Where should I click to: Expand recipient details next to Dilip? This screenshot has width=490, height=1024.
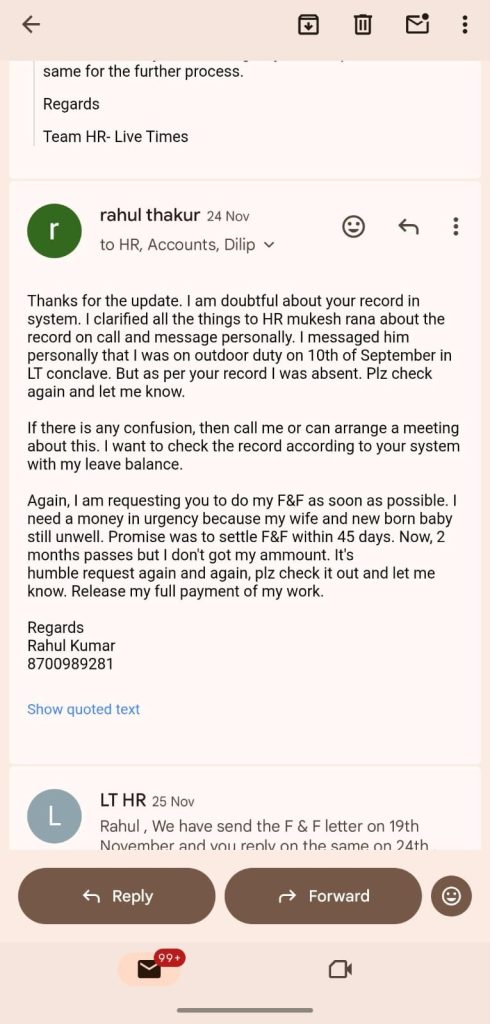pyautogui.click(x=269, y=246)
